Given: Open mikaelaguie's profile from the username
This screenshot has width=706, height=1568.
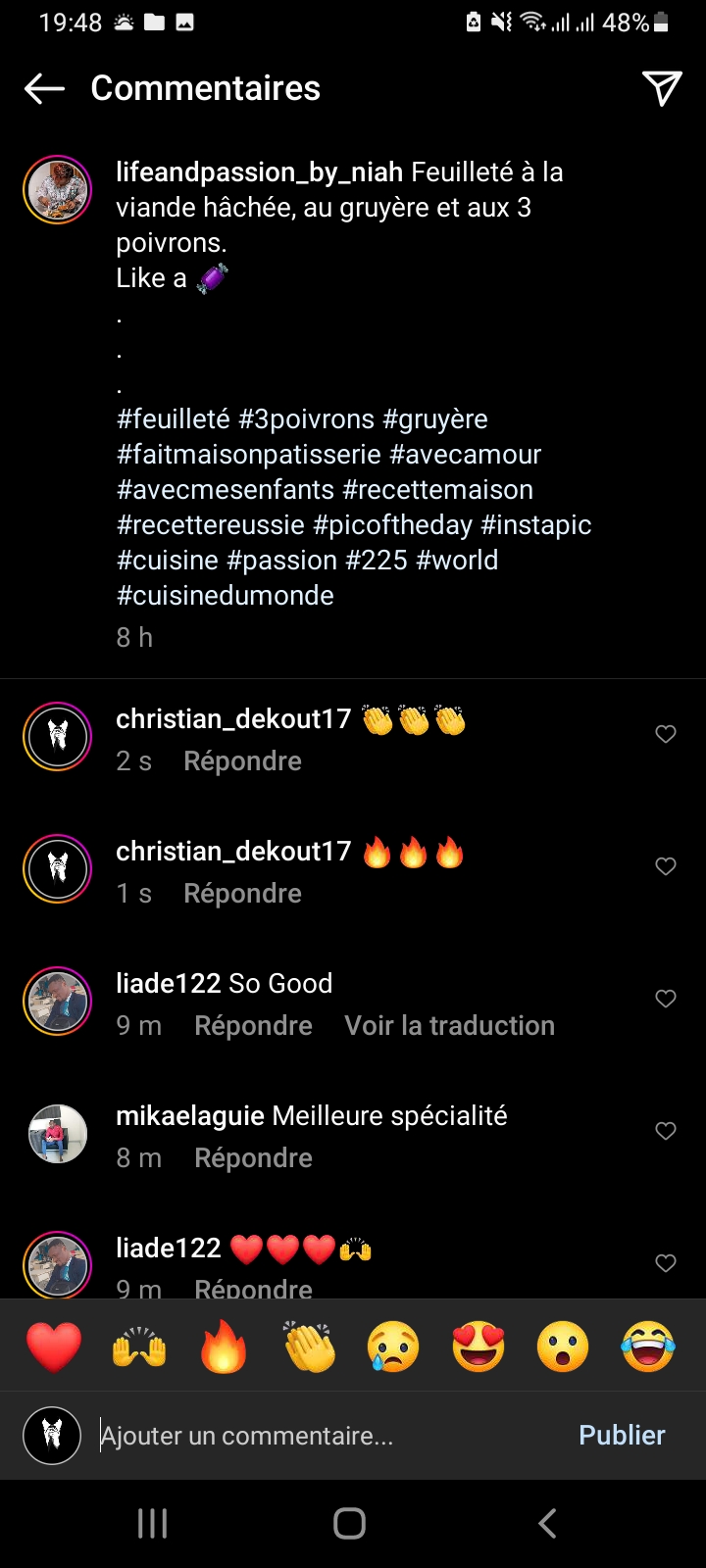Looking at the screenshot, I should tap(190, 1116).
